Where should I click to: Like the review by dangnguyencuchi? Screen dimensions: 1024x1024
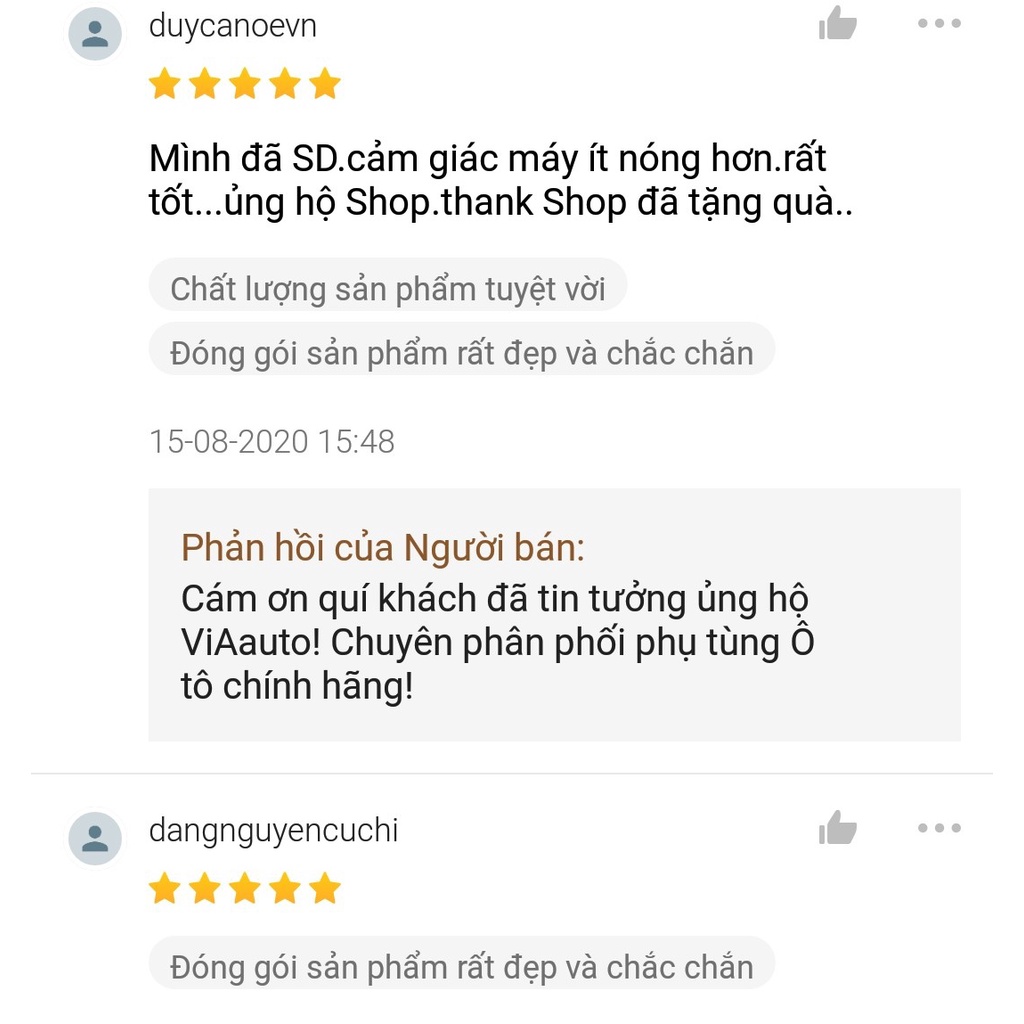pos(838,828)
